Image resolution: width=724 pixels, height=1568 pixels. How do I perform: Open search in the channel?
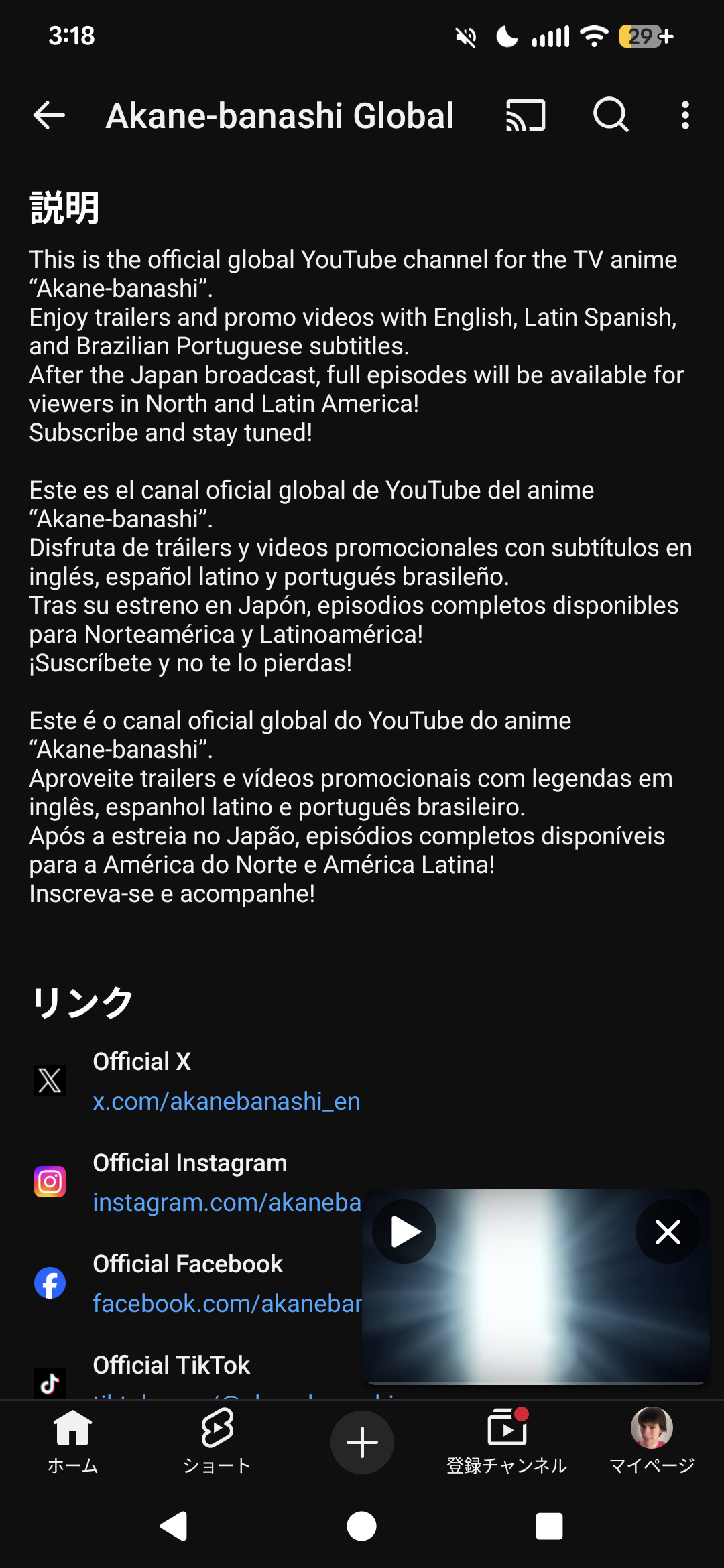tap(611, 115)
